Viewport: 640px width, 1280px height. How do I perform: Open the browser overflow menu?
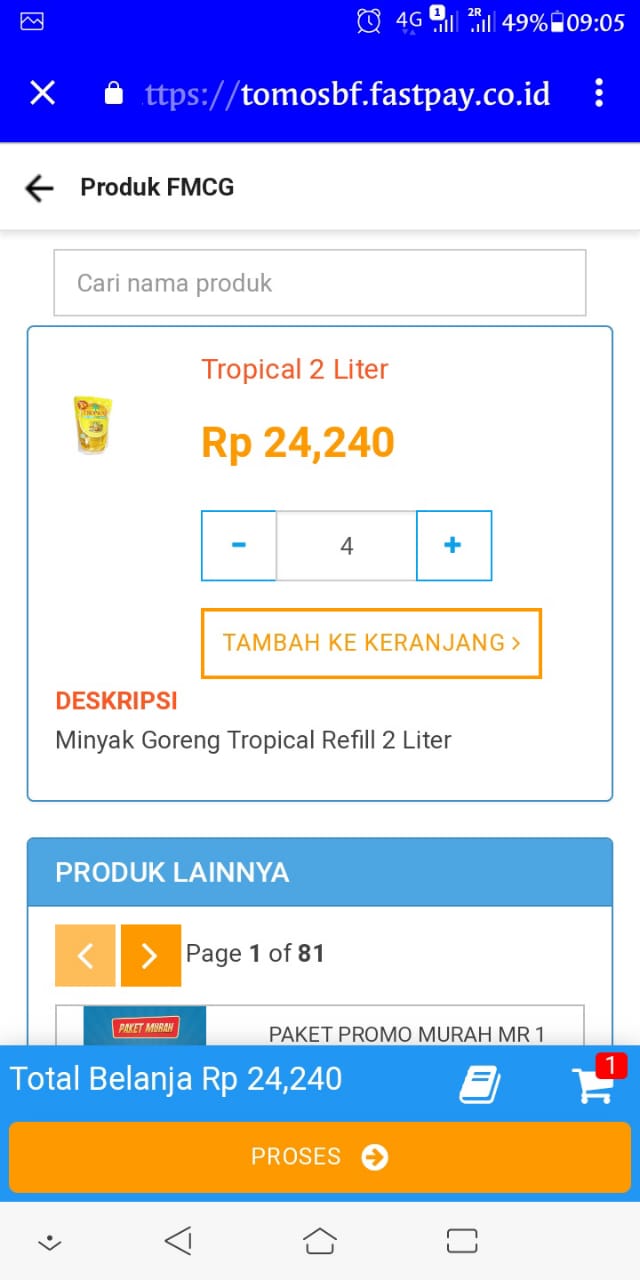tap(599, 93)
